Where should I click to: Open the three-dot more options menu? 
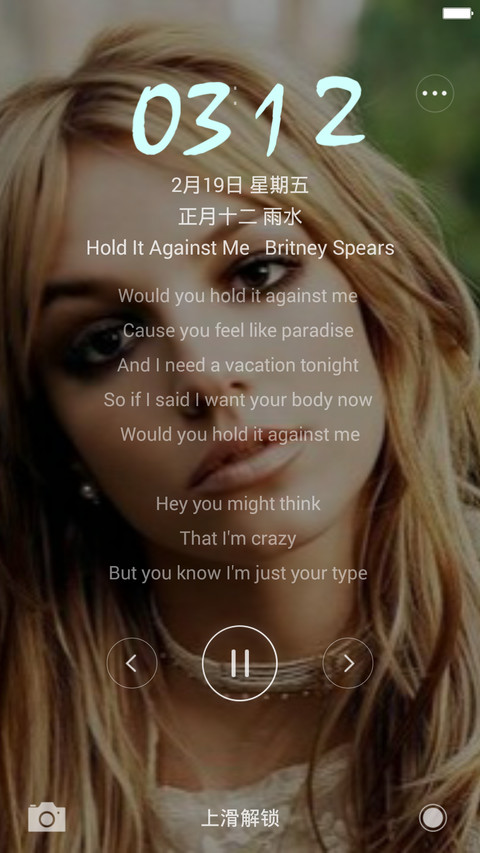pyautogui.click(x=435, y=94)
